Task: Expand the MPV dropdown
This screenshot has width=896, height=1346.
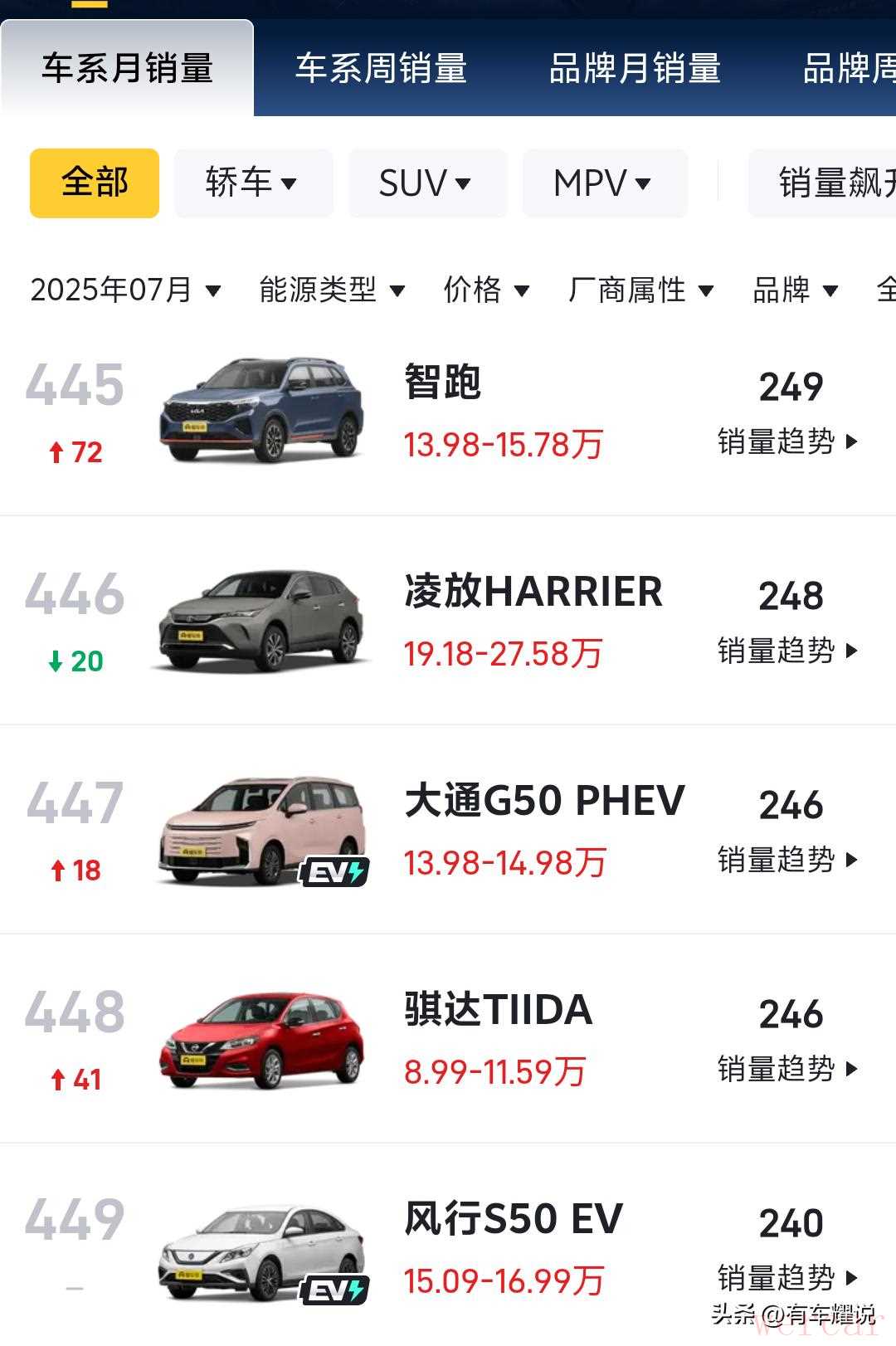Action: point(604,183)
